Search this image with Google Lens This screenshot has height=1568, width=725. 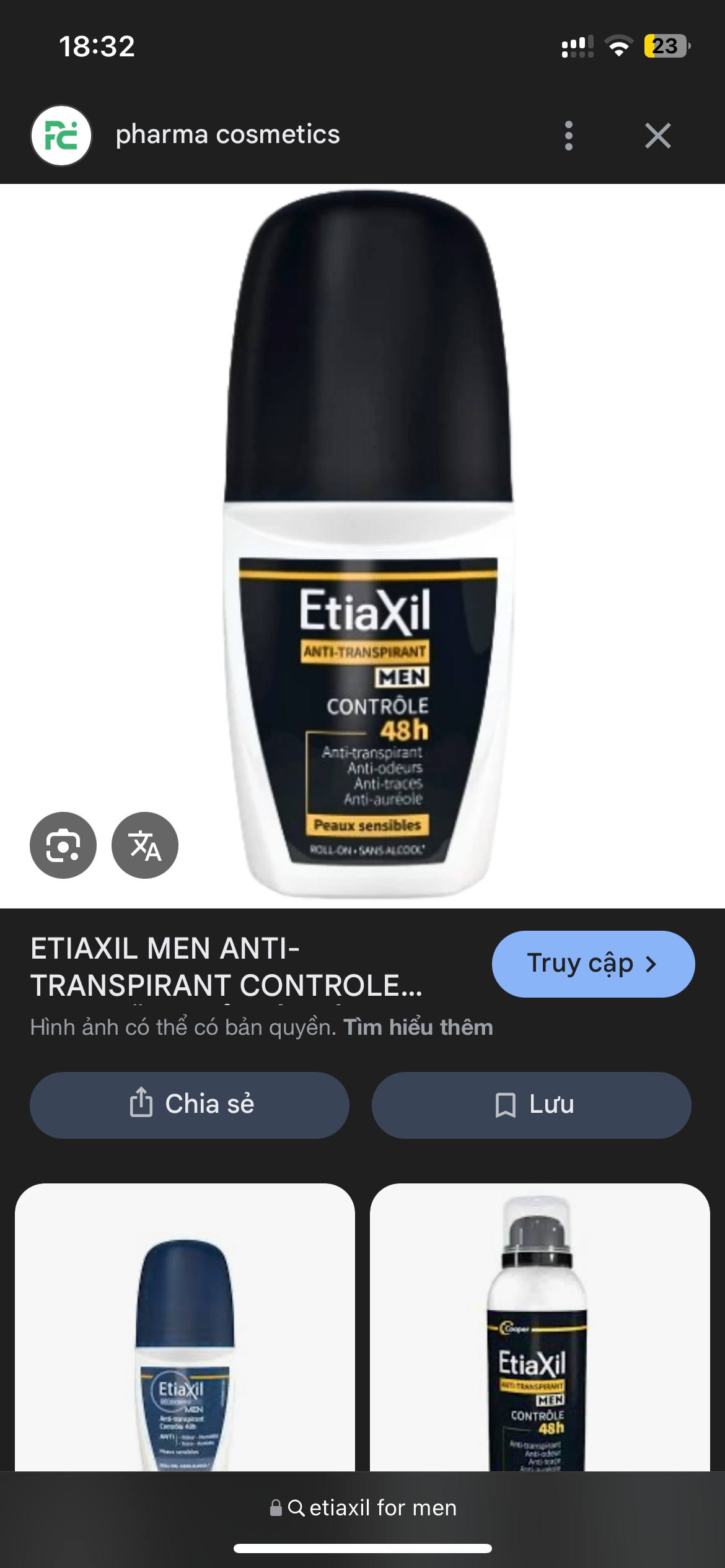[63, 845]
